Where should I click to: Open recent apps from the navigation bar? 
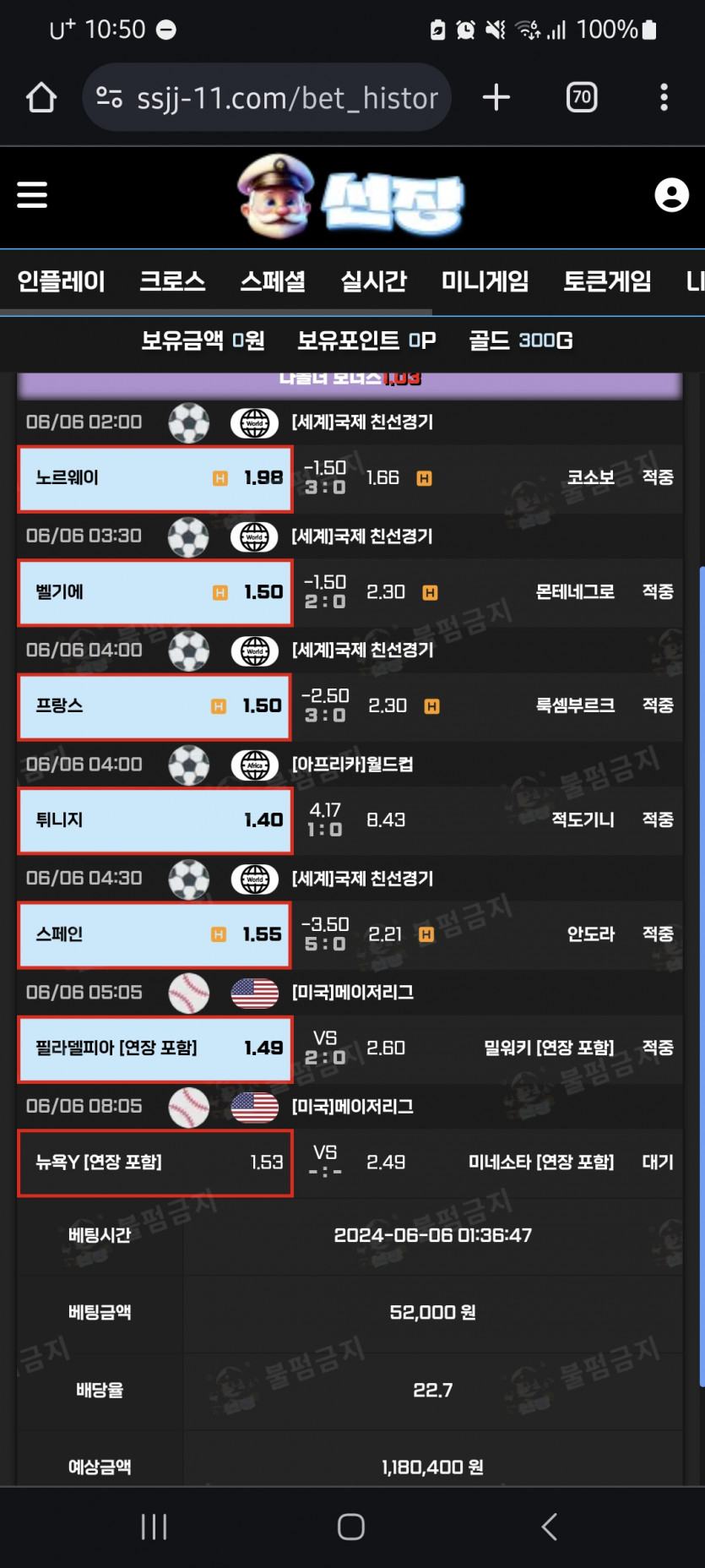pos(154,1527)
